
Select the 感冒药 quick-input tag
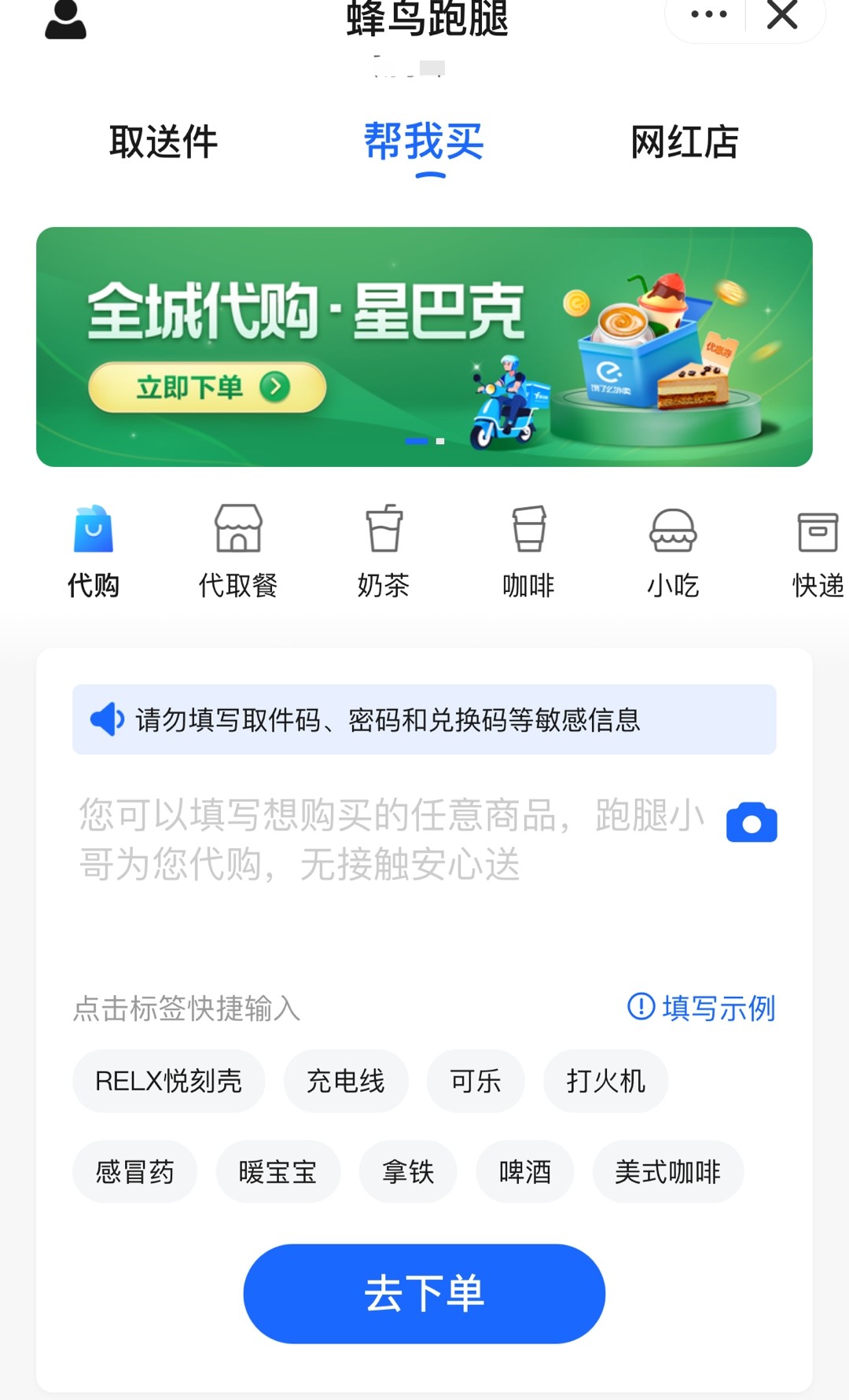pyautogui.click(x=134, y=1171)
